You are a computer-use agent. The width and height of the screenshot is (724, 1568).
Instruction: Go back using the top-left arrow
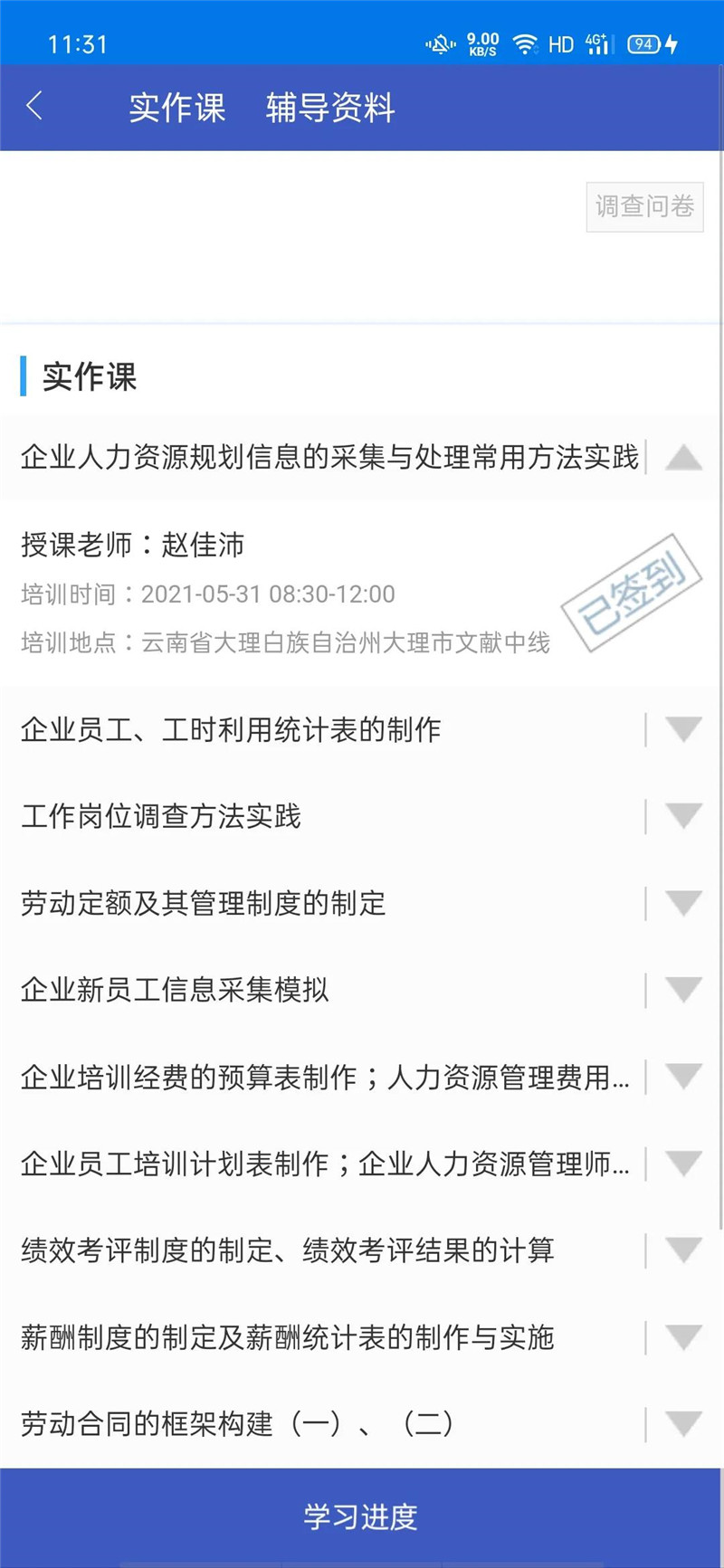(34, 107)
